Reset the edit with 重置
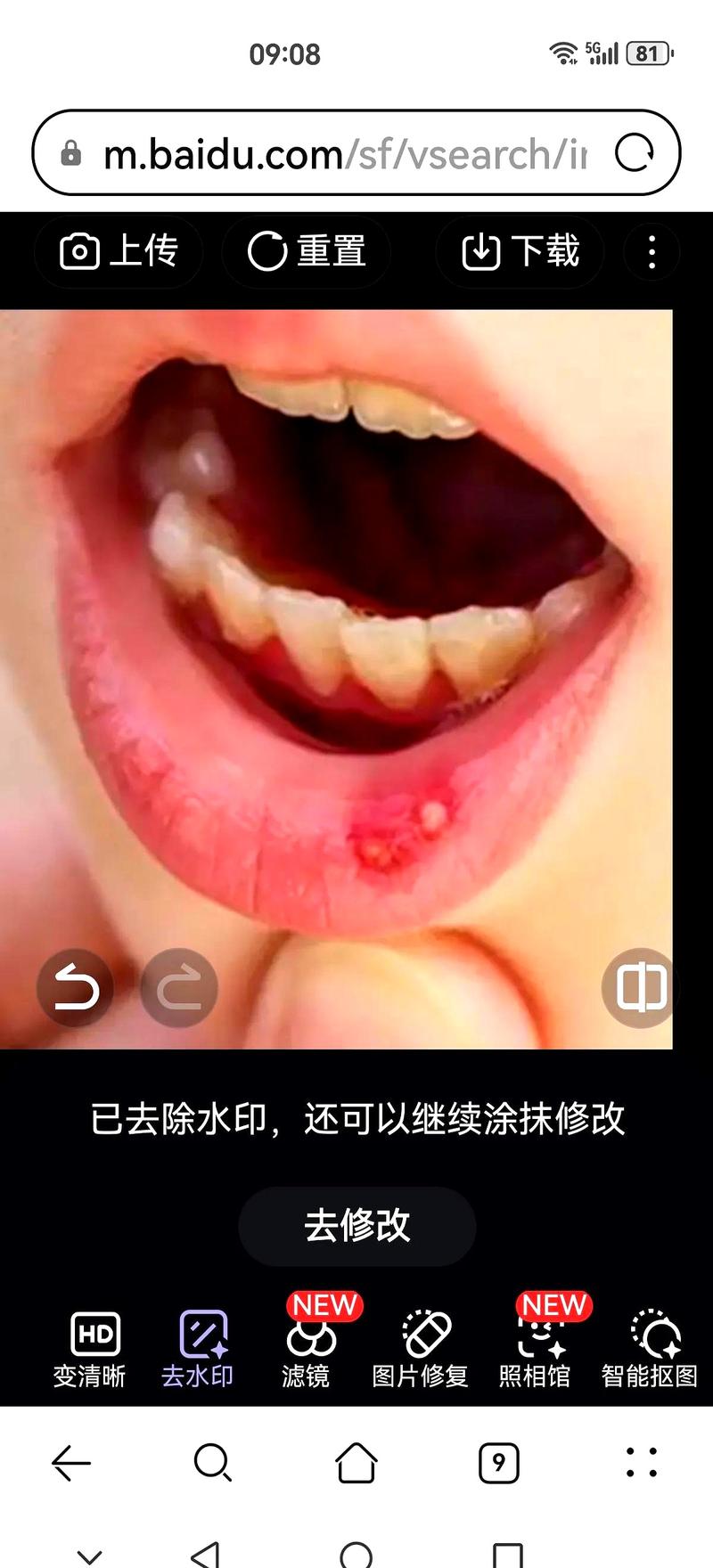Image resolution: width=713 pixels, height=1568 pixels. pos(307,251)
